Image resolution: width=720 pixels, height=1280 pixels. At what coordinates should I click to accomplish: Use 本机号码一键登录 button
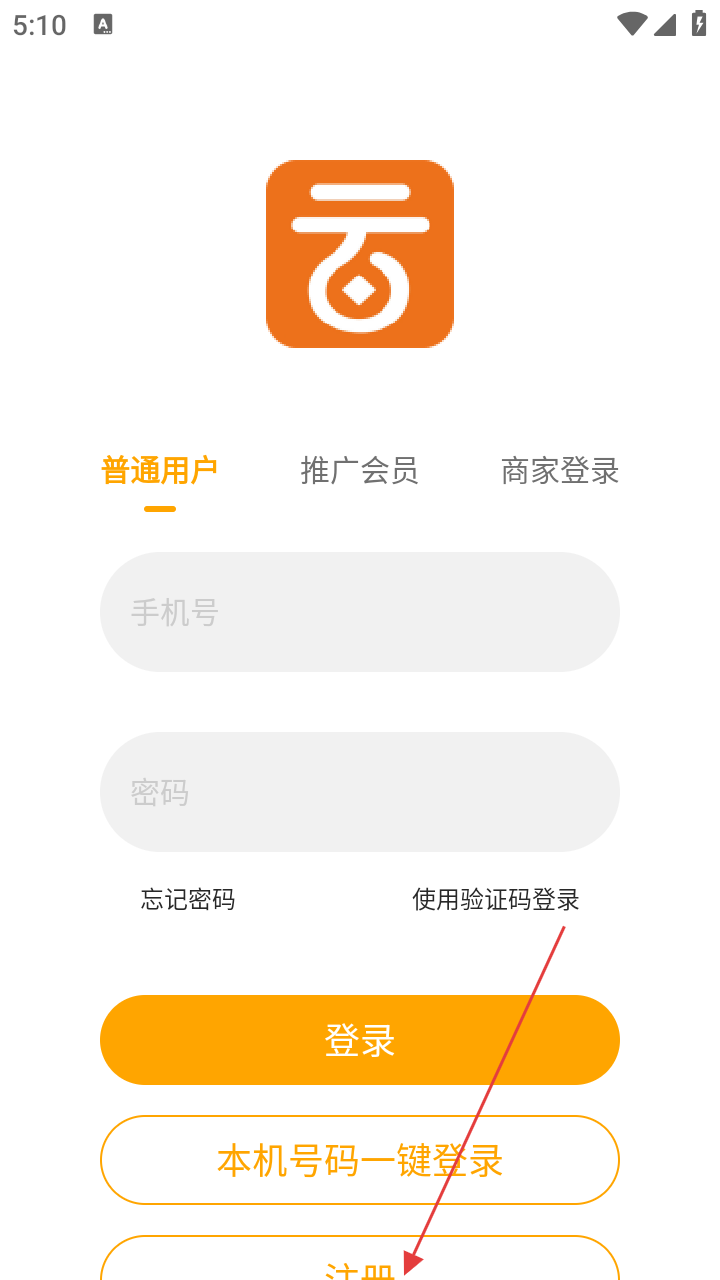[360, 1160]
